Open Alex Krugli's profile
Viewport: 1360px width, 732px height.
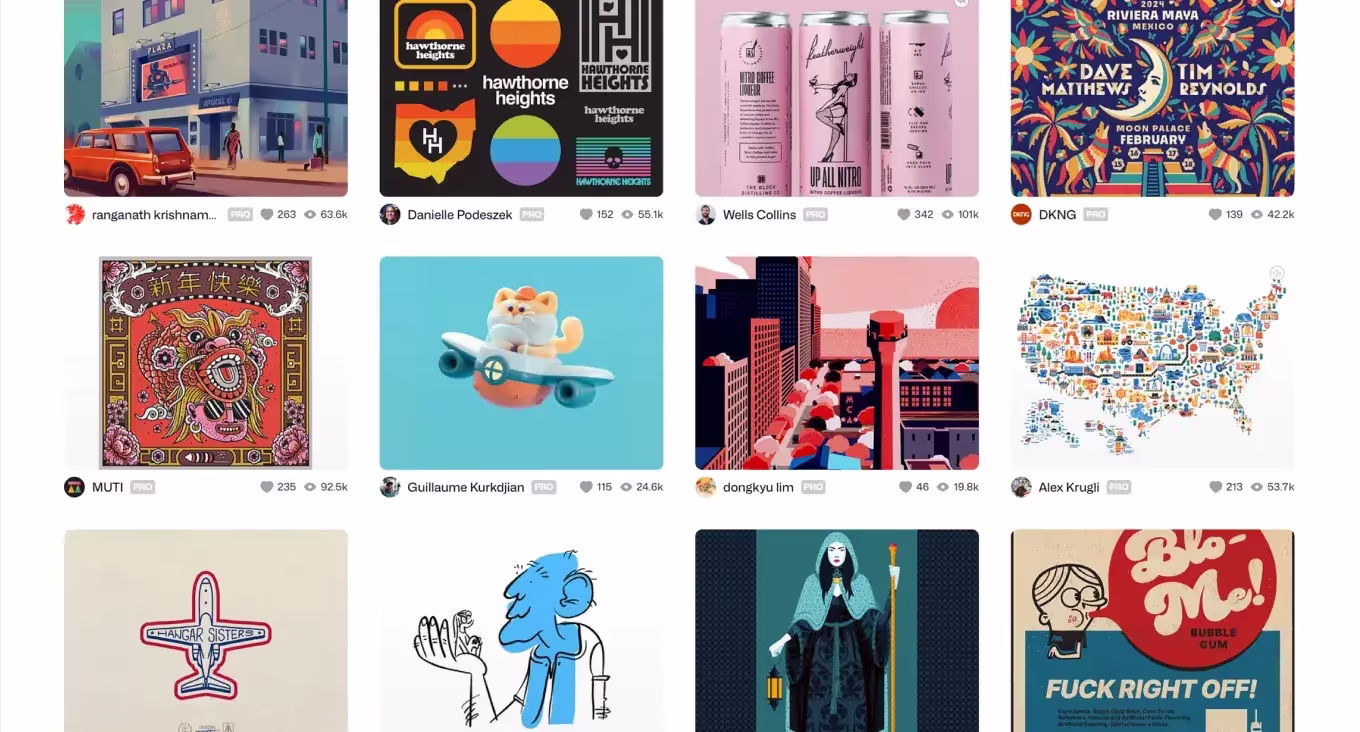tap(1068, 487)
